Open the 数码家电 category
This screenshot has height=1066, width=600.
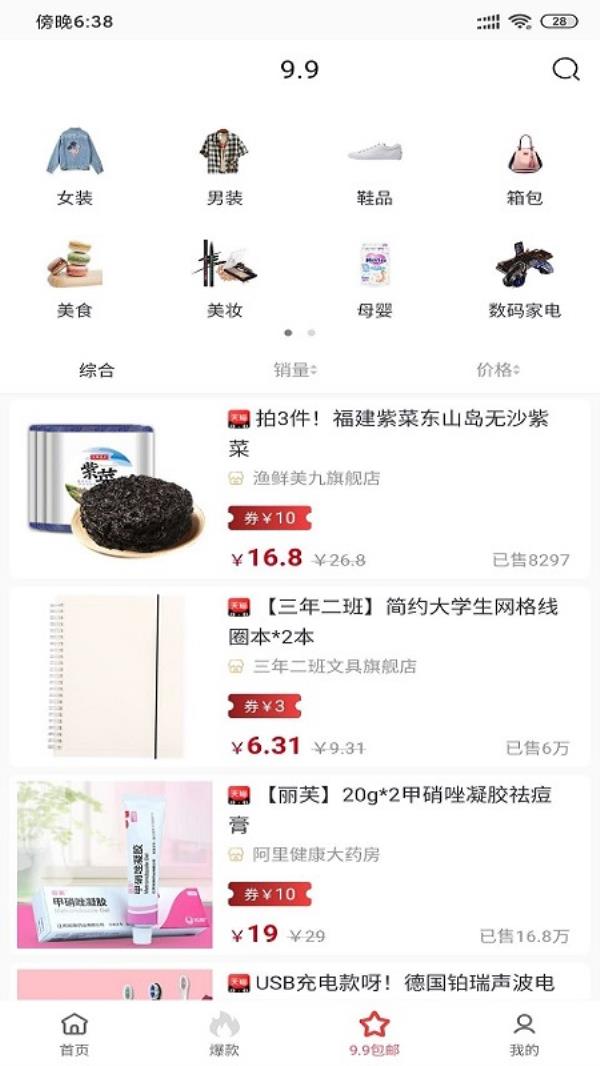[x=524, y=278]
